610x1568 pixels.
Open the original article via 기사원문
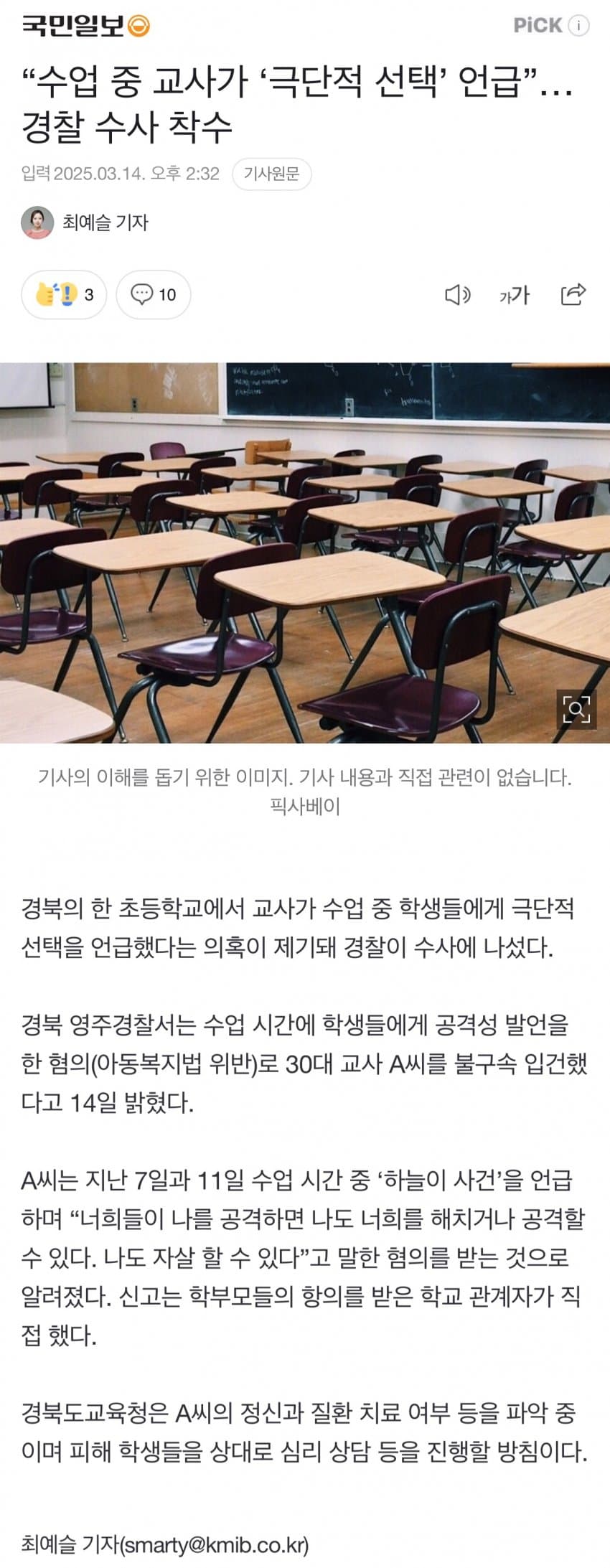pyautogui.click(x=271, y=174)
